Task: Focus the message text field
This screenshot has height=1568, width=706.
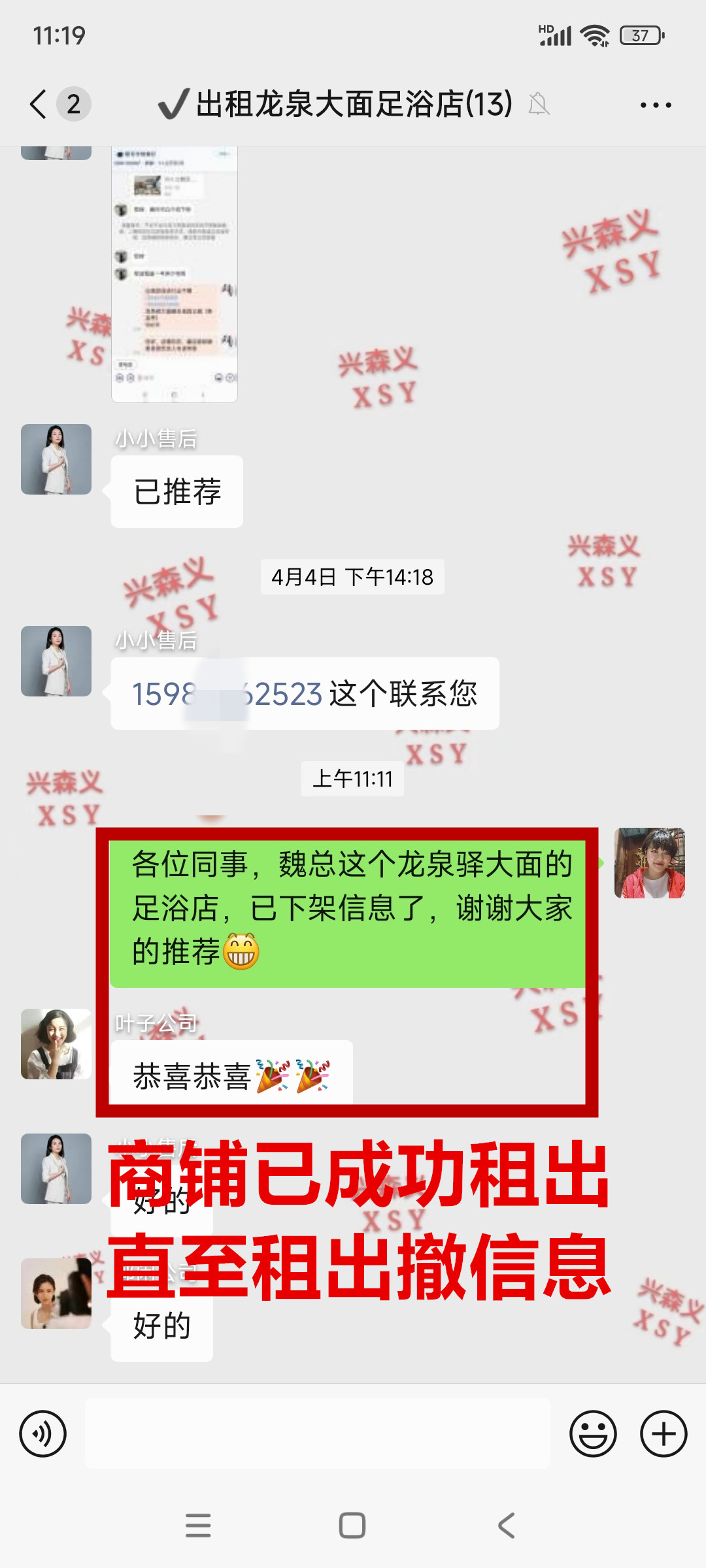Action: click(x=318, y=1434)
